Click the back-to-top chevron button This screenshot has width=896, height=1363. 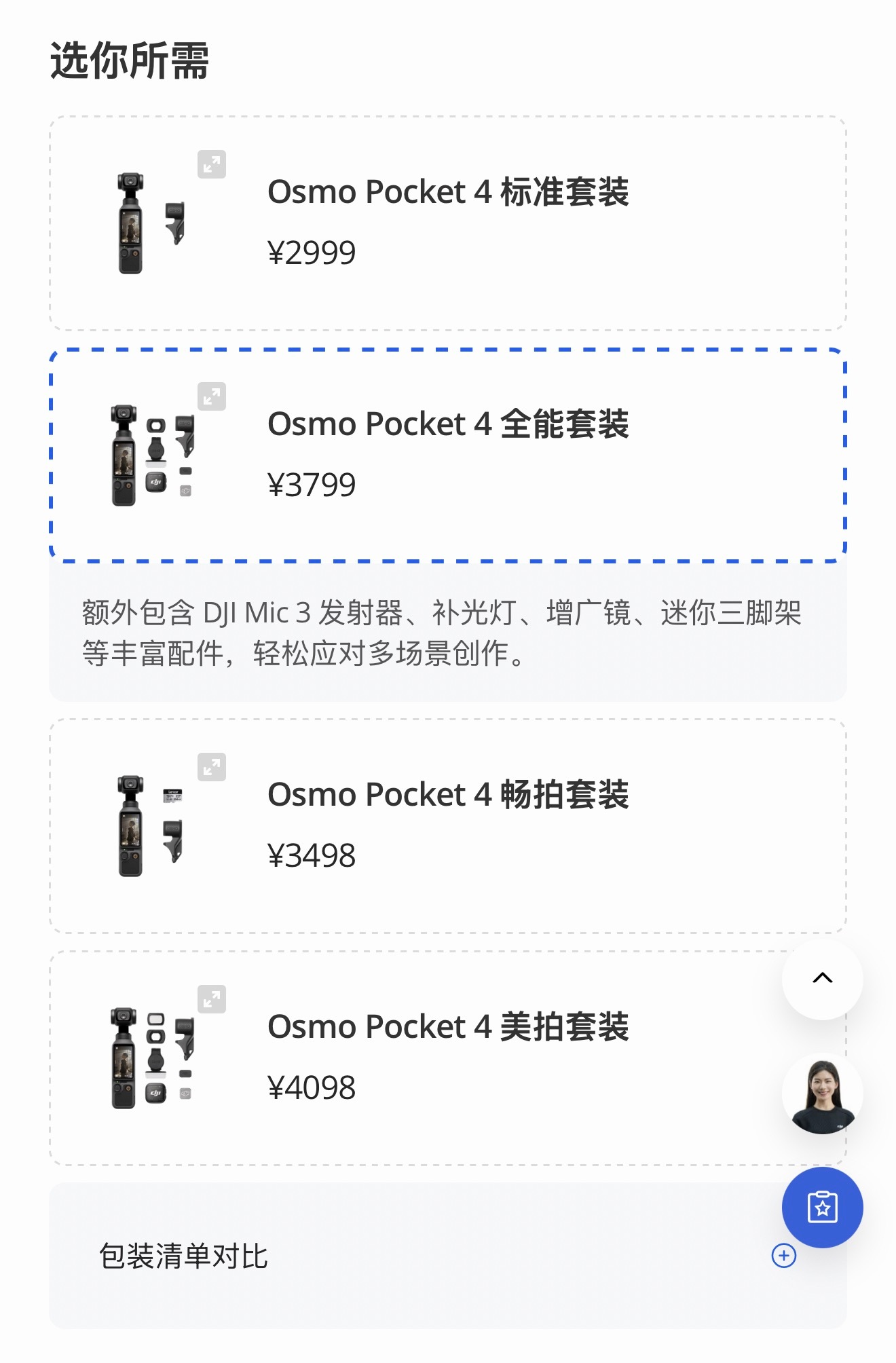pos(821,979)
